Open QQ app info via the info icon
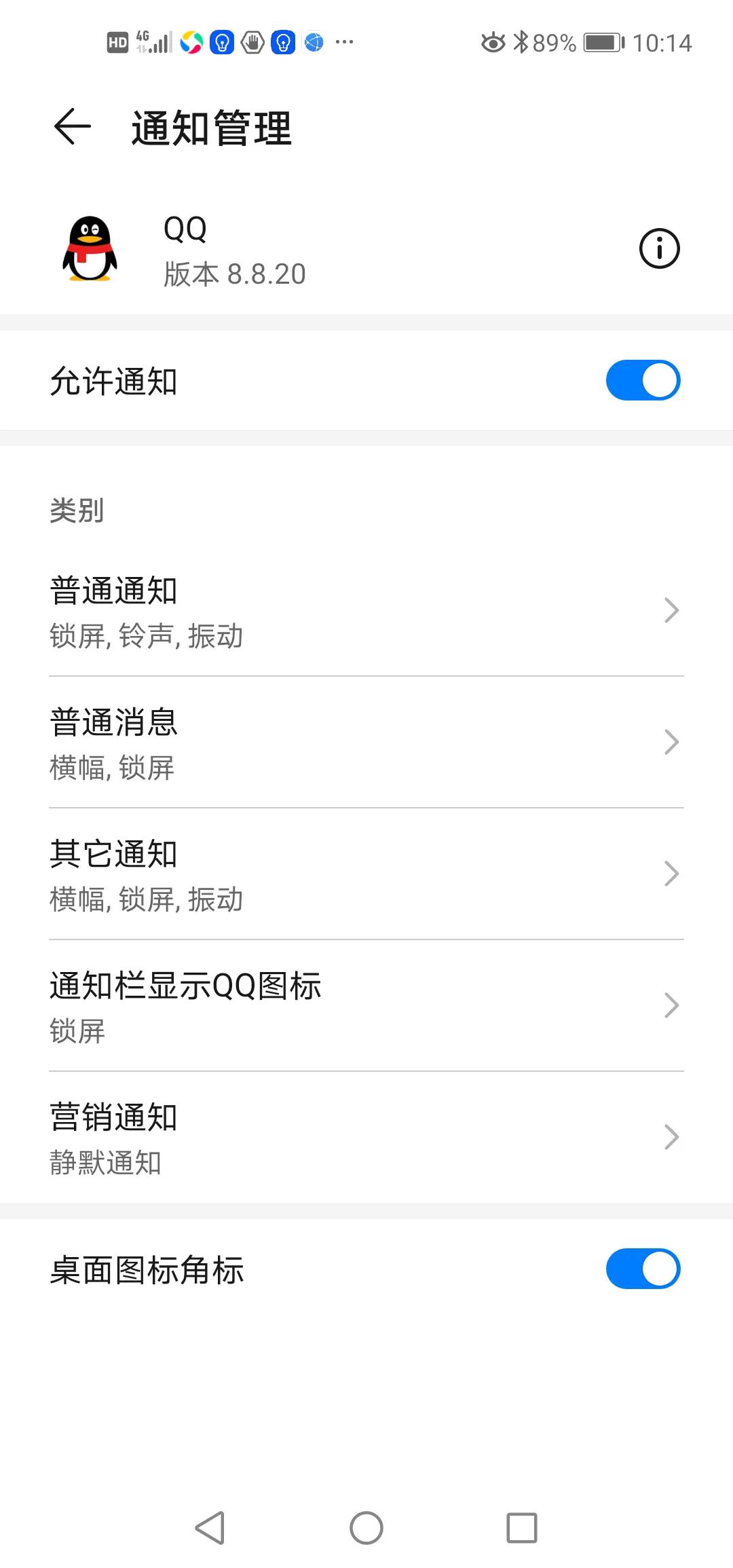 659,248
